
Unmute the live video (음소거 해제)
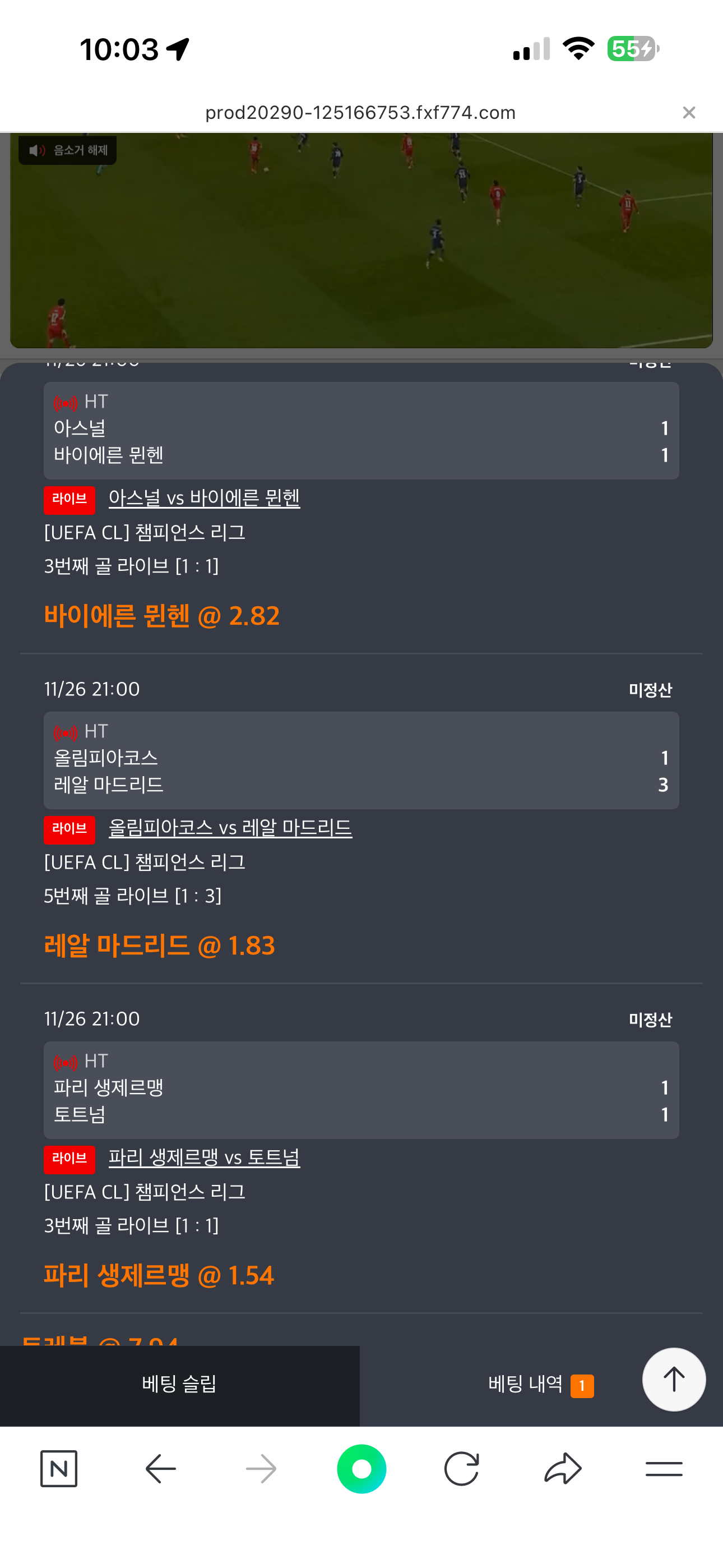68,150
